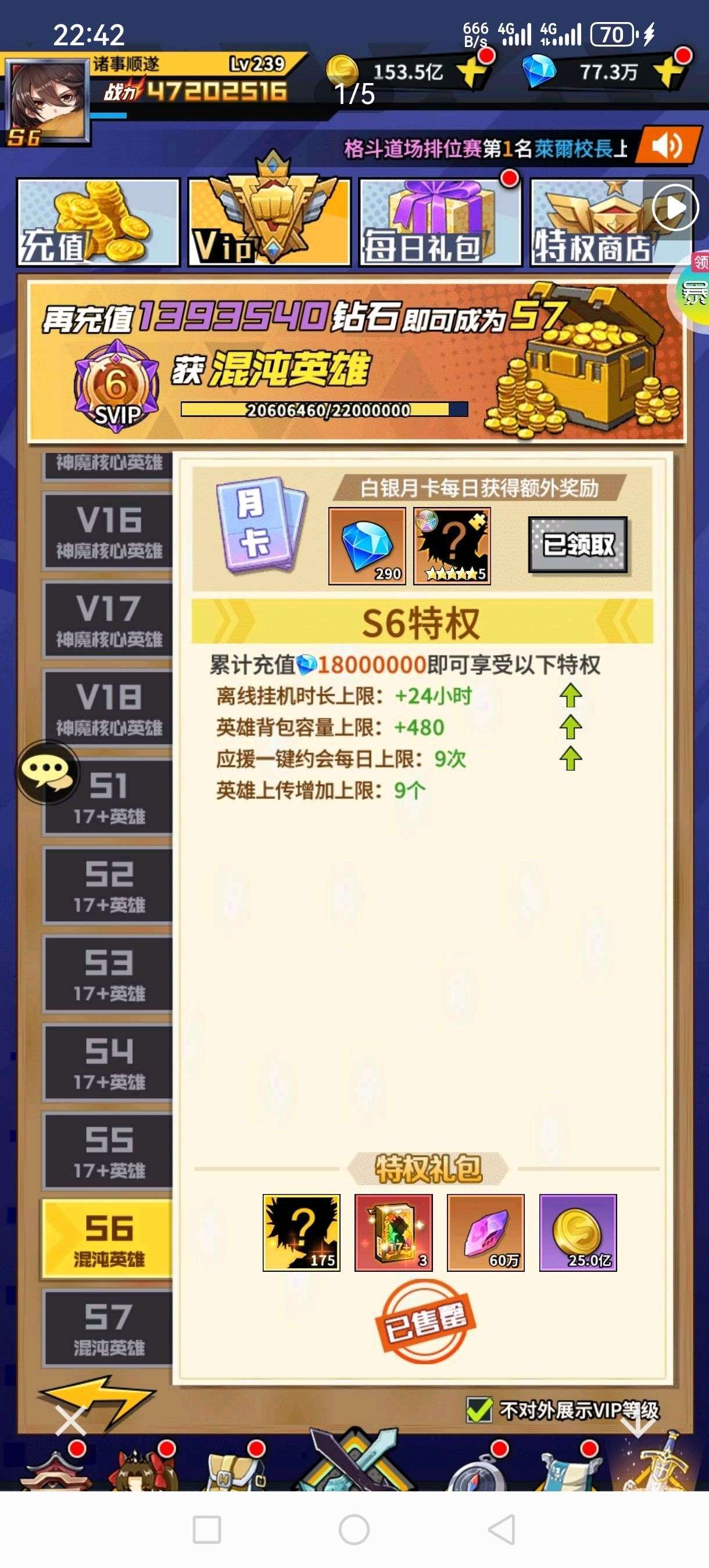Select the S4 tier in the list

click(x=109, y=1062)
